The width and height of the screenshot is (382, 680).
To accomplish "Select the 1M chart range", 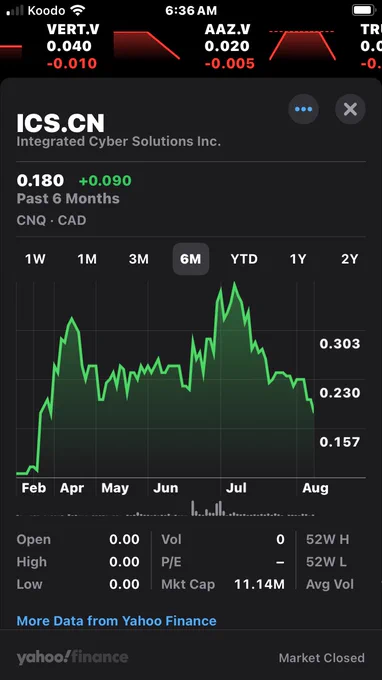I will pos(87,259).
